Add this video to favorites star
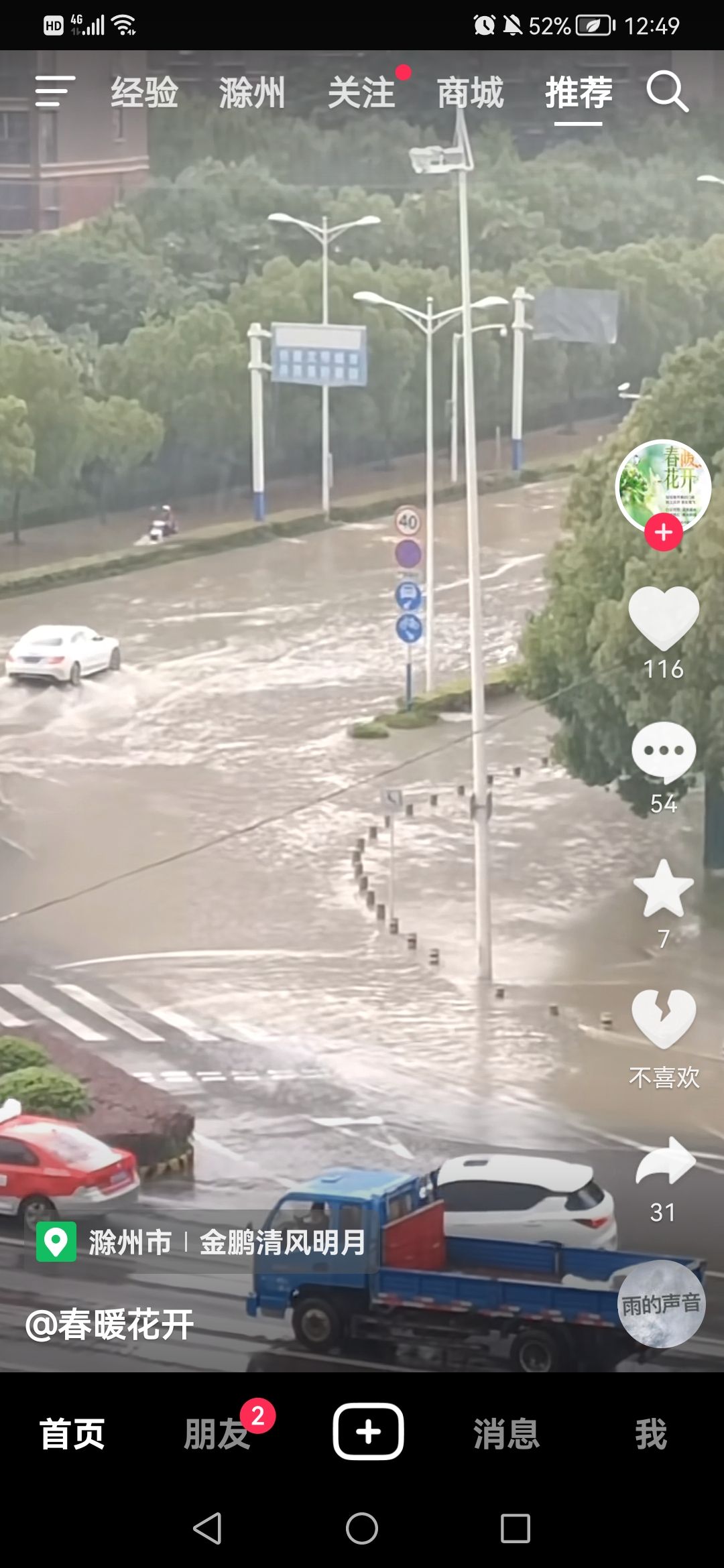Image resolution: width=724 pixels, height=1568 pixels. point(663,889)
